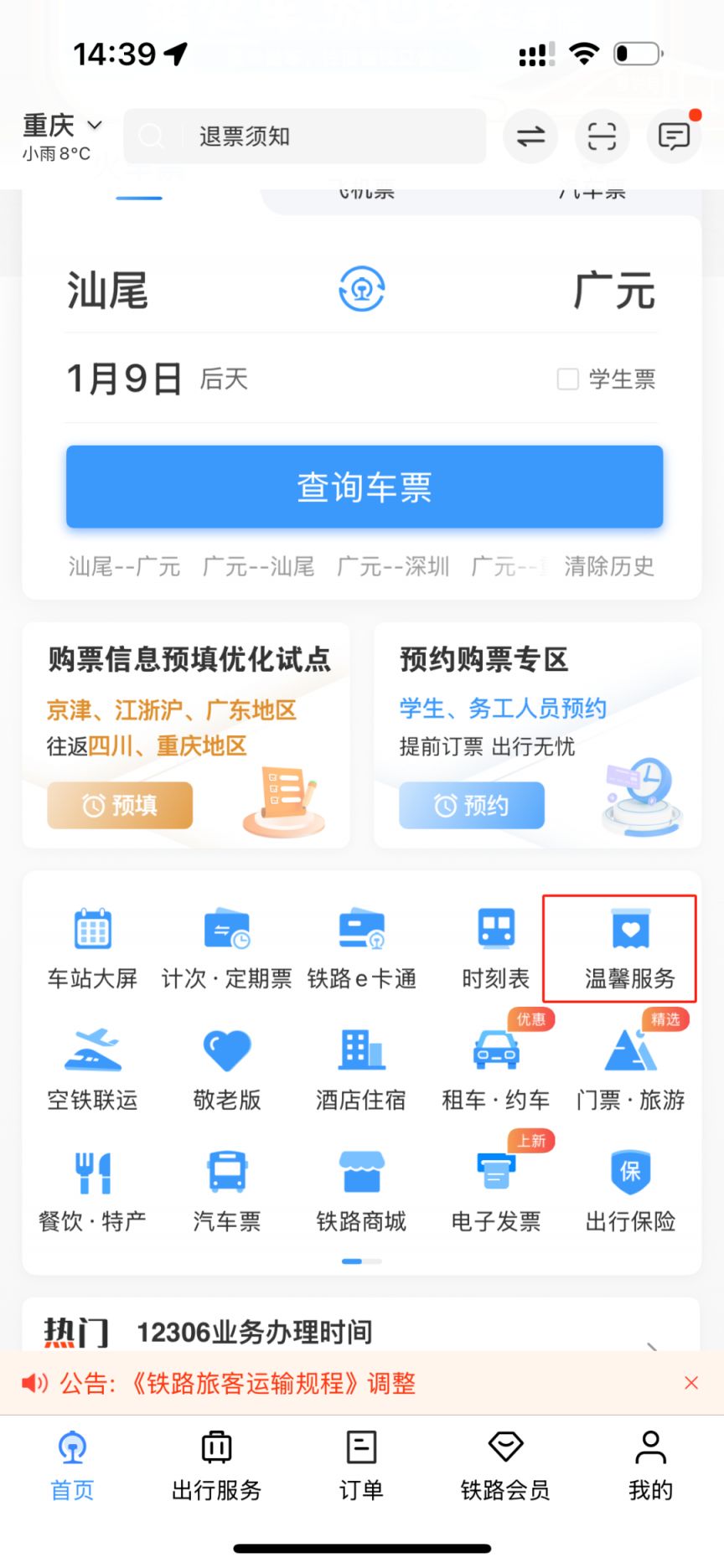This screenshot has width=724, height=1568.
Task: Open 酒店住宿 hotel booking
Action: [x=361, y=1069]
